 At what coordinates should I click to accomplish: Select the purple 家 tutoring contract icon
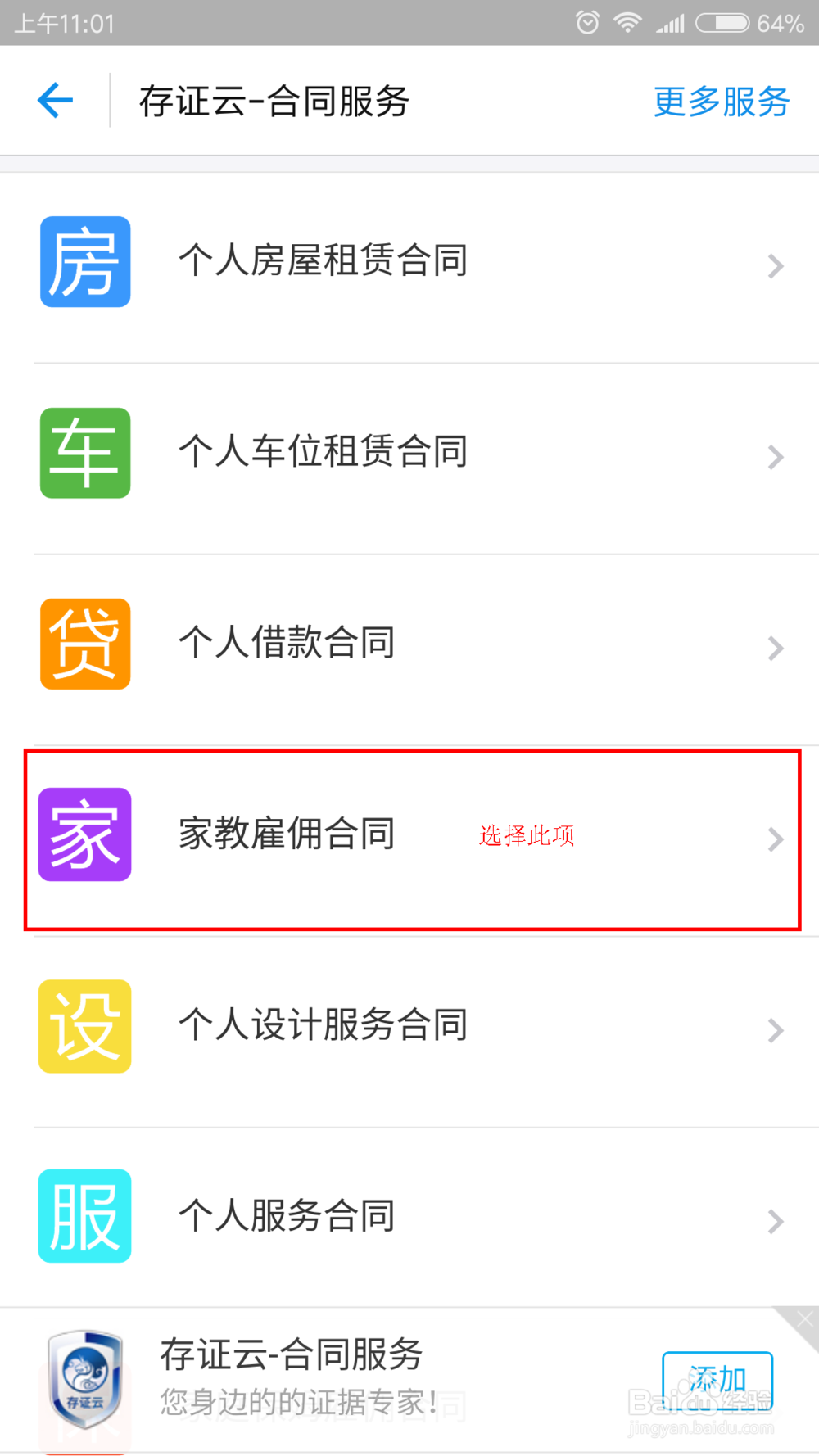coord(84,835)
